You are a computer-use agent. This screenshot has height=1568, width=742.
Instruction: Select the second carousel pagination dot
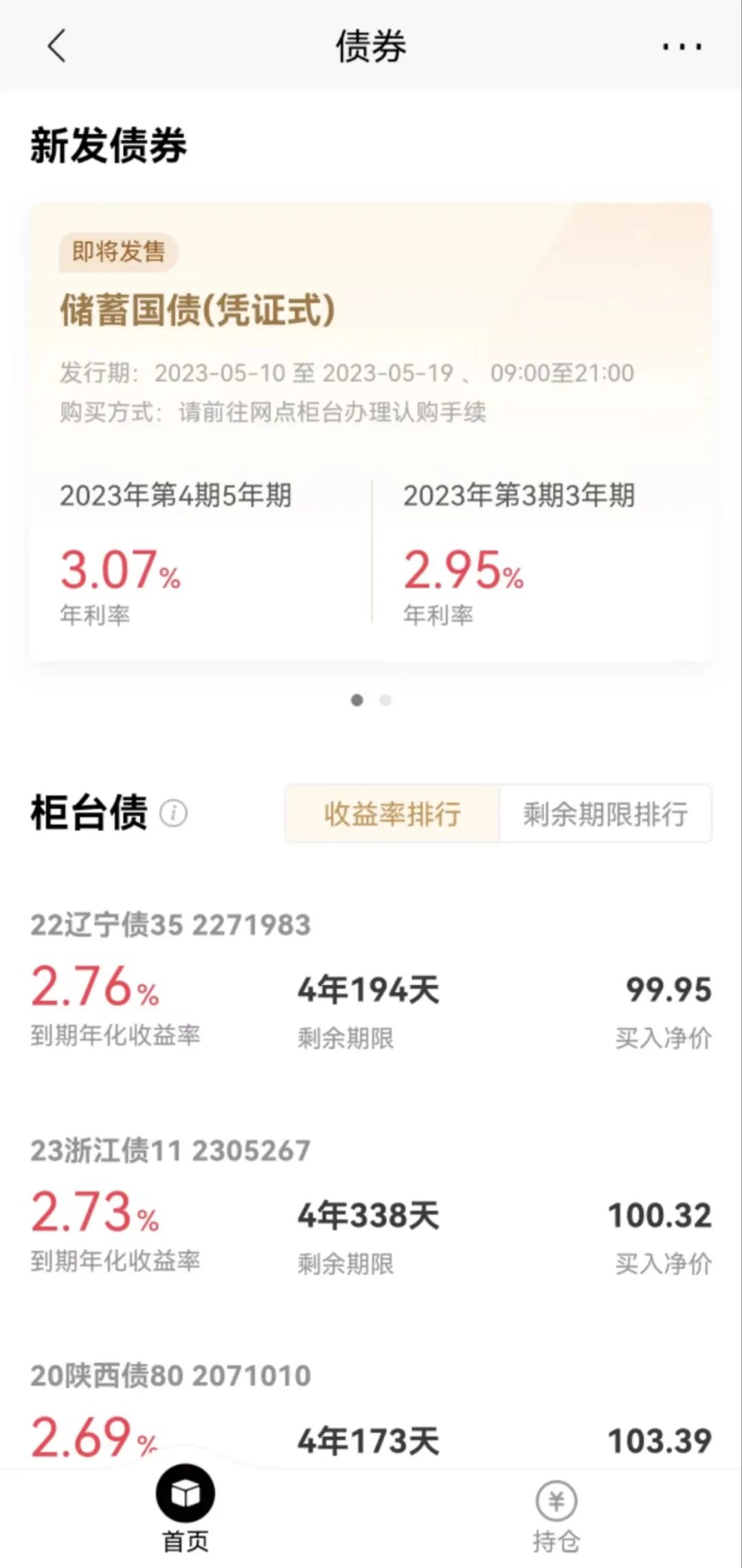pyautogui.click(x=385, y=700)
